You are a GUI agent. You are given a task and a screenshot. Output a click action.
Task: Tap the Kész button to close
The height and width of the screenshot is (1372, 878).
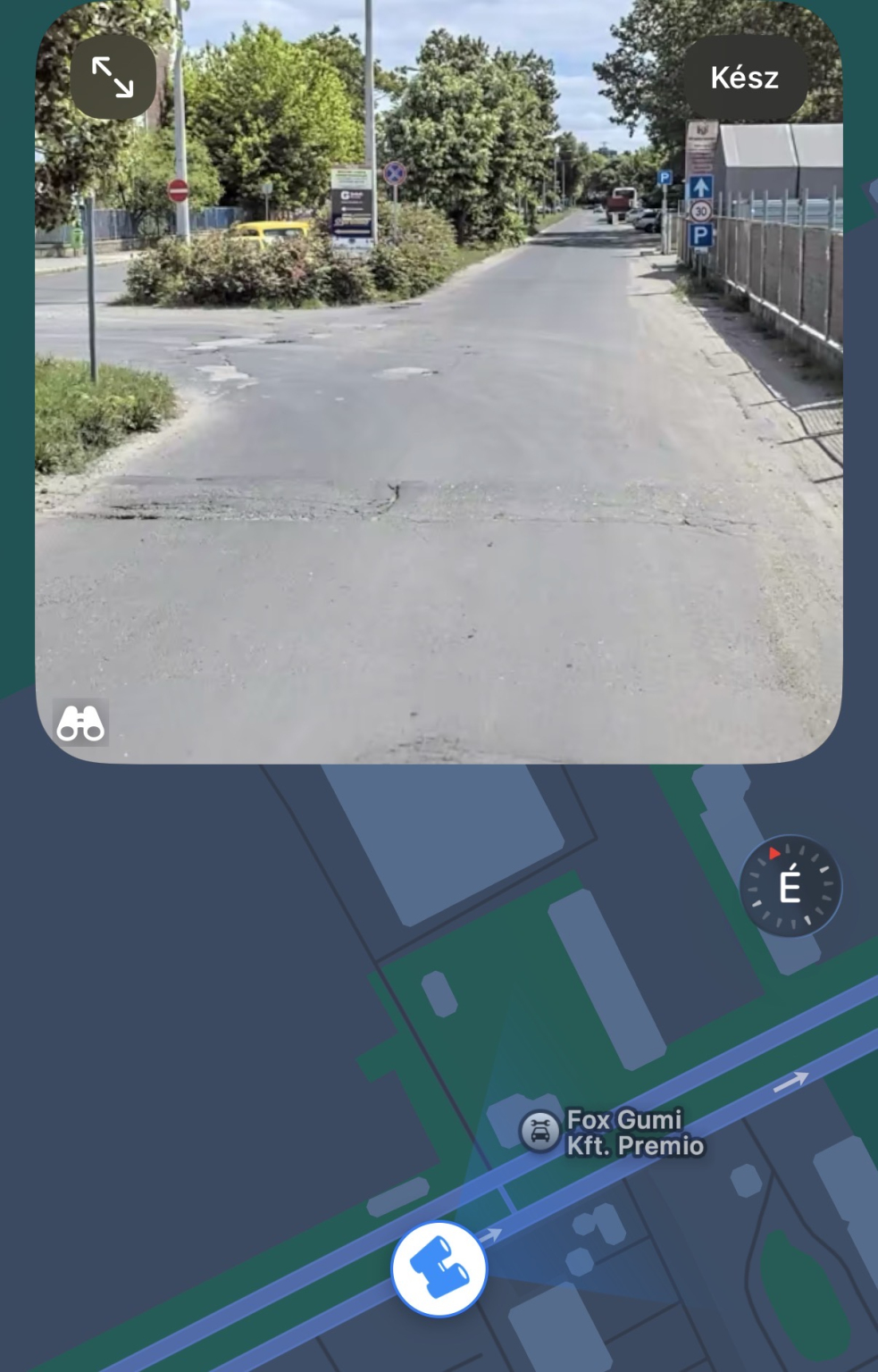click(x=744, y=79)
